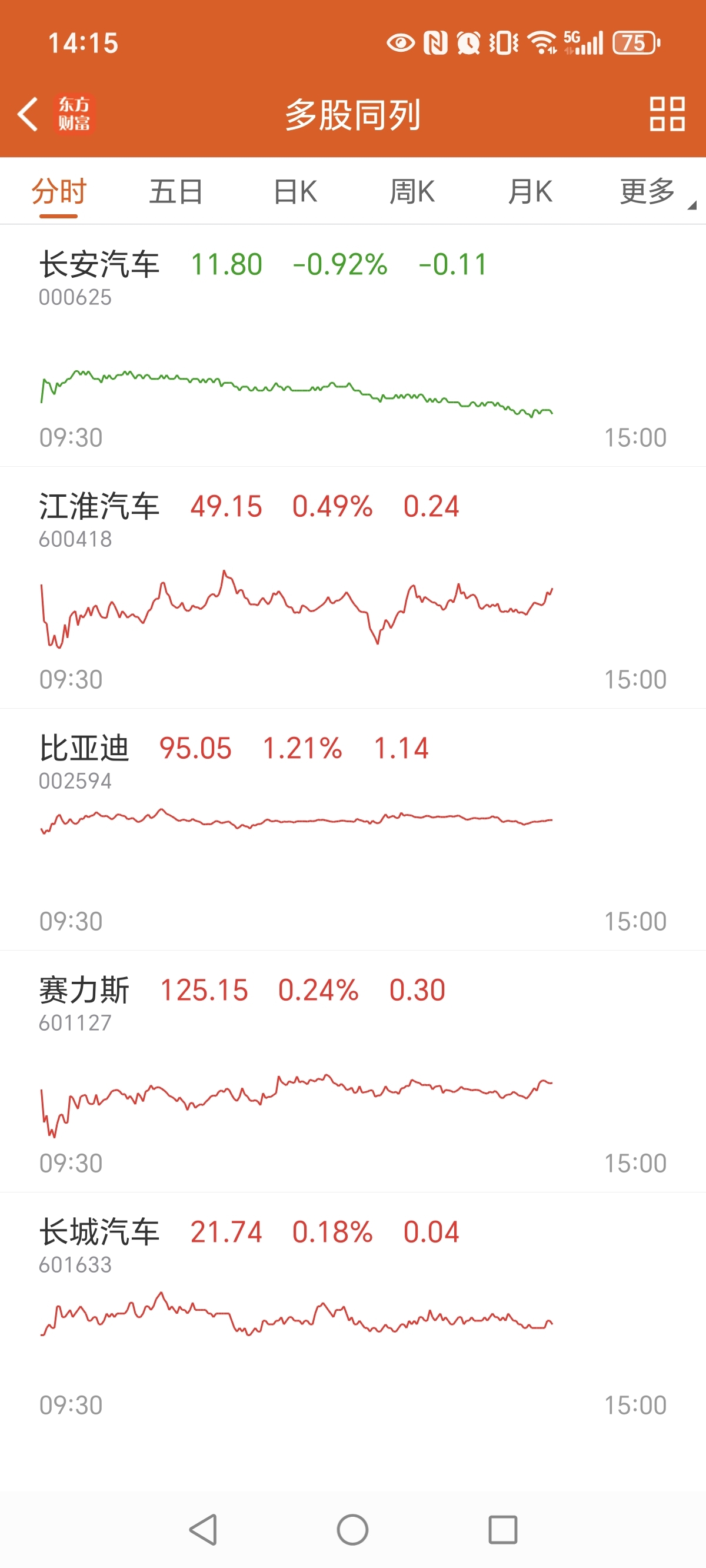Viewport: 706px width, 1568px height.
Task: Select the 分时 tab
Action: click(x=59, y=192)
